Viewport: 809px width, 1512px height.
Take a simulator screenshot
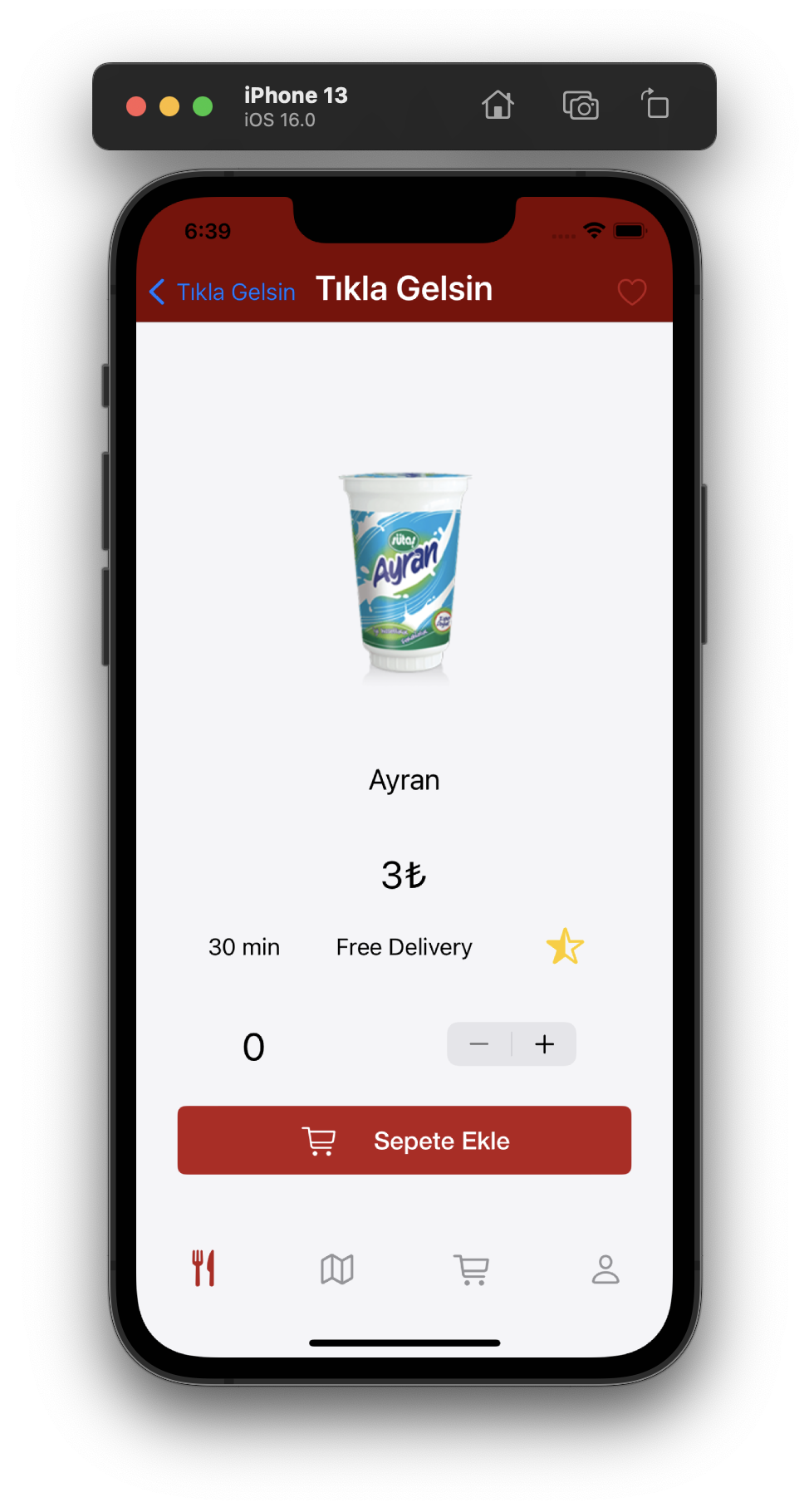581,106
